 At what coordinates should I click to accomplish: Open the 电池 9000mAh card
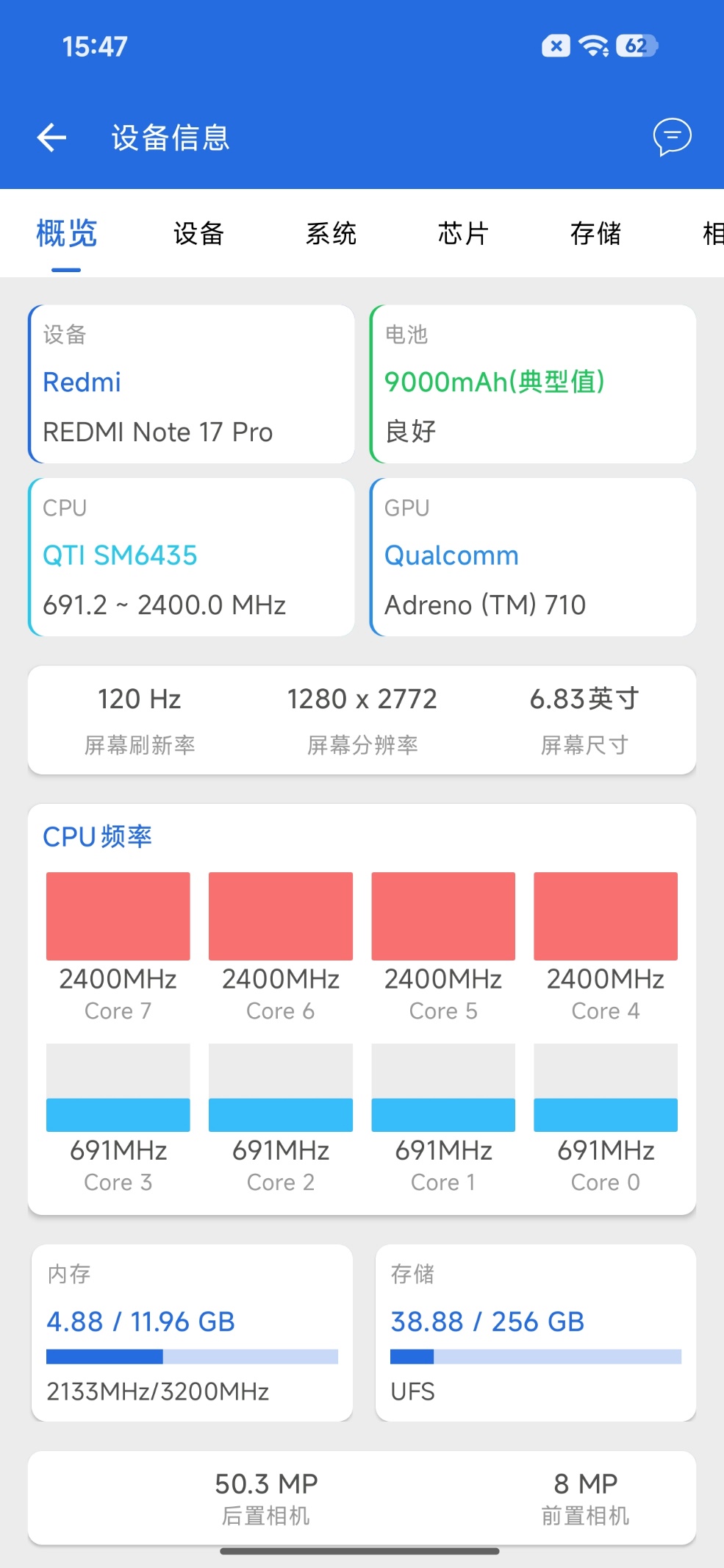(x=533, y=384)
